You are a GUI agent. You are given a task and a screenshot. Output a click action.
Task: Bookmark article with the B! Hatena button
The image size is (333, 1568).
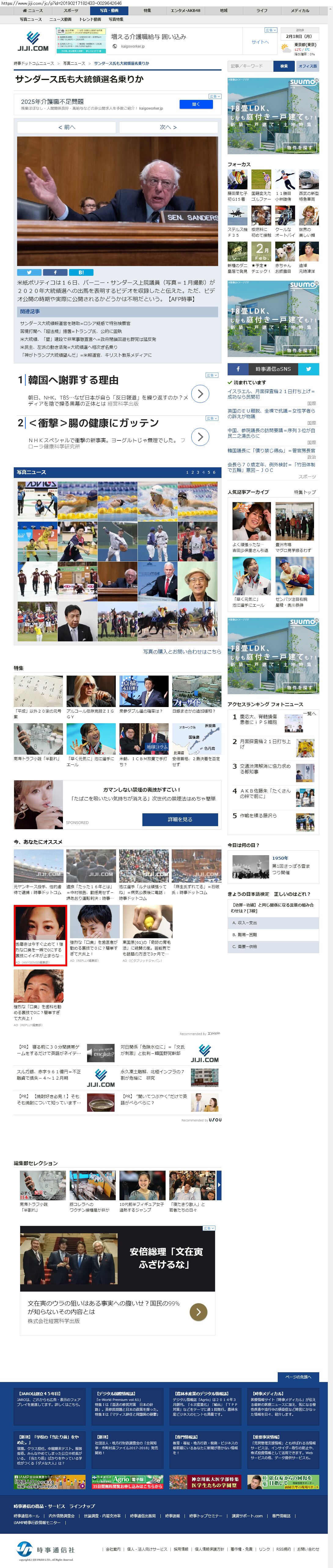[81, 272]
